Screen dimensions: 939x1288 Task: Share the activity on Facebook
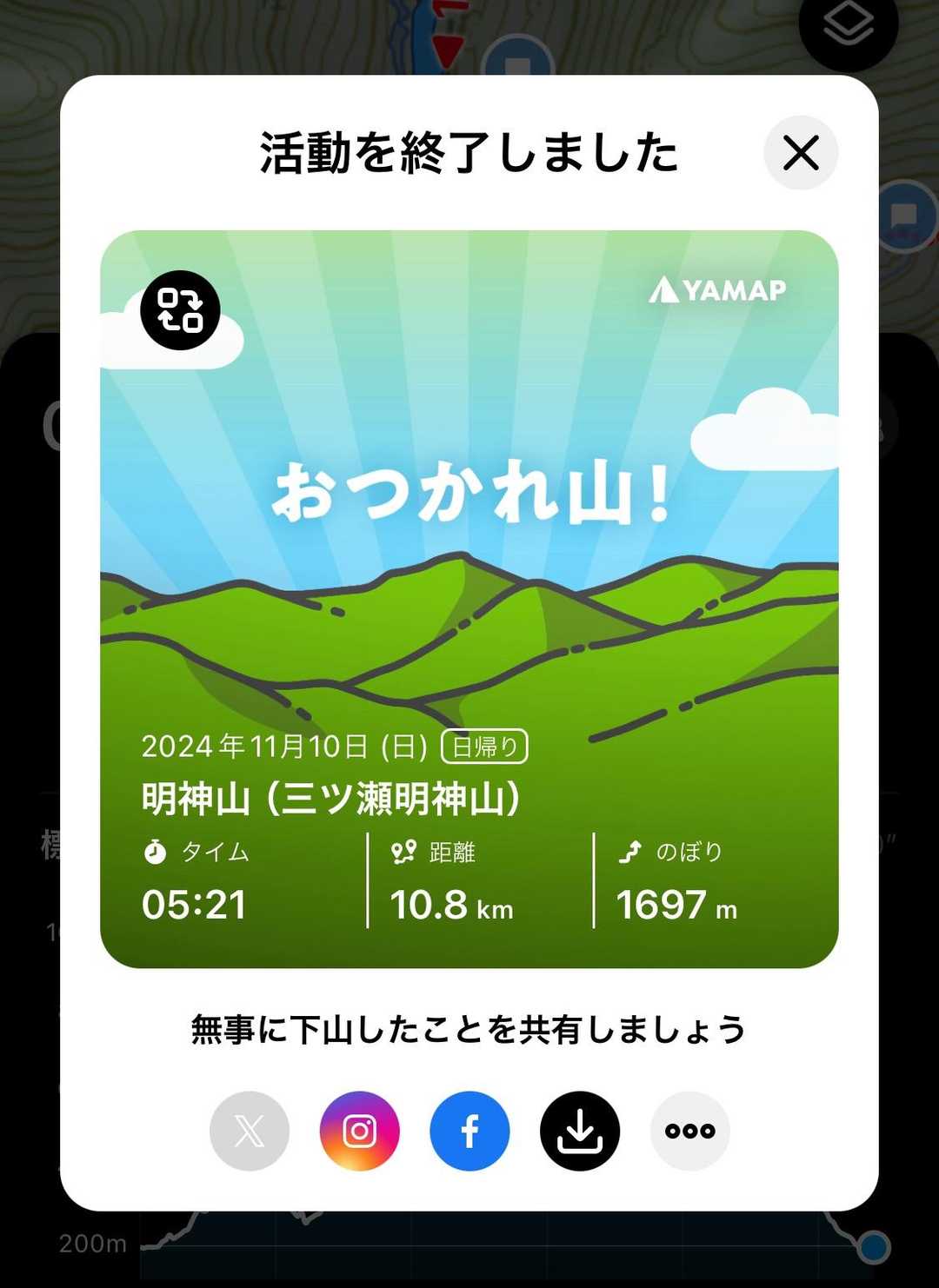[x=469, y=1131]
